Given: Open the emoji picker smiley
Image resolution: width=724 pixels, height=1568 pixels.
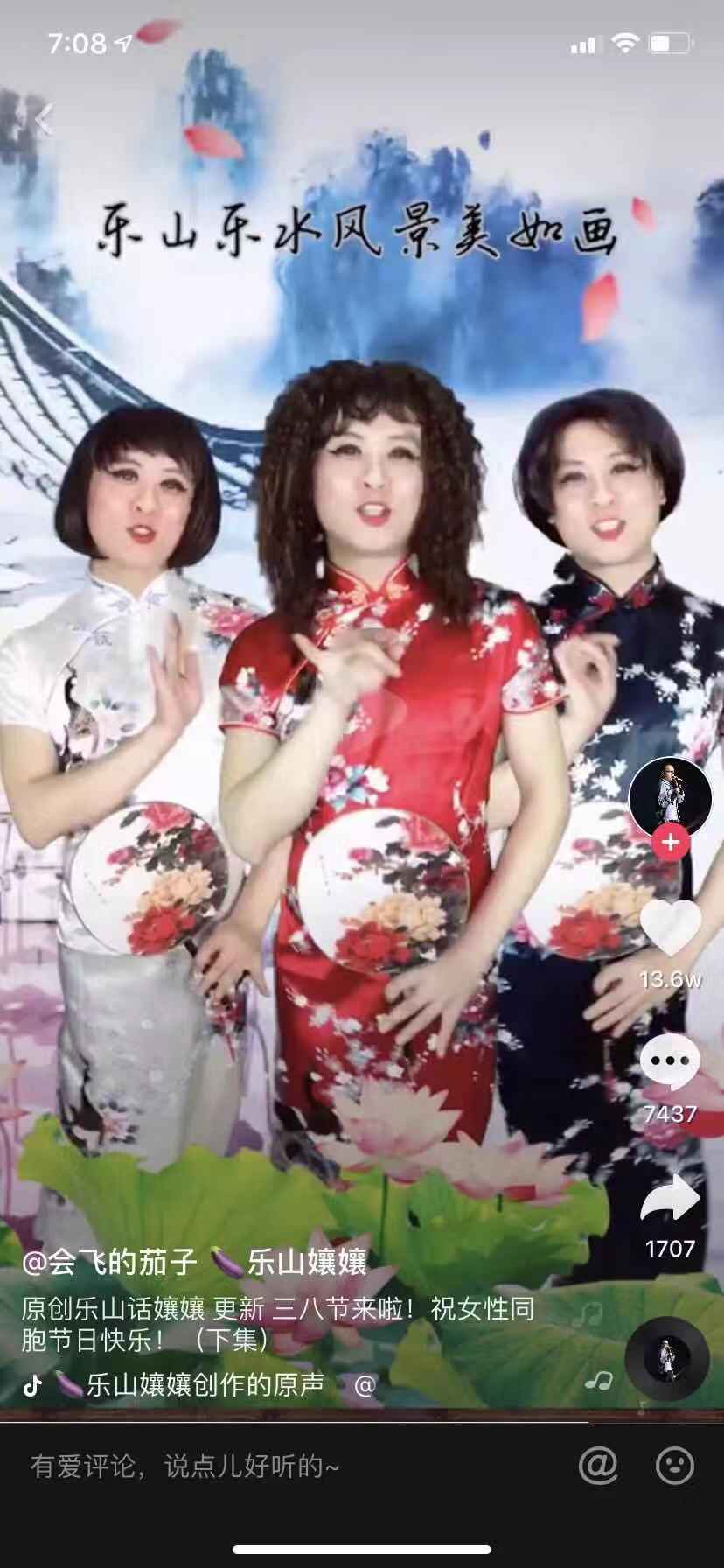Looking at the screenshot, I should 675,1465.
